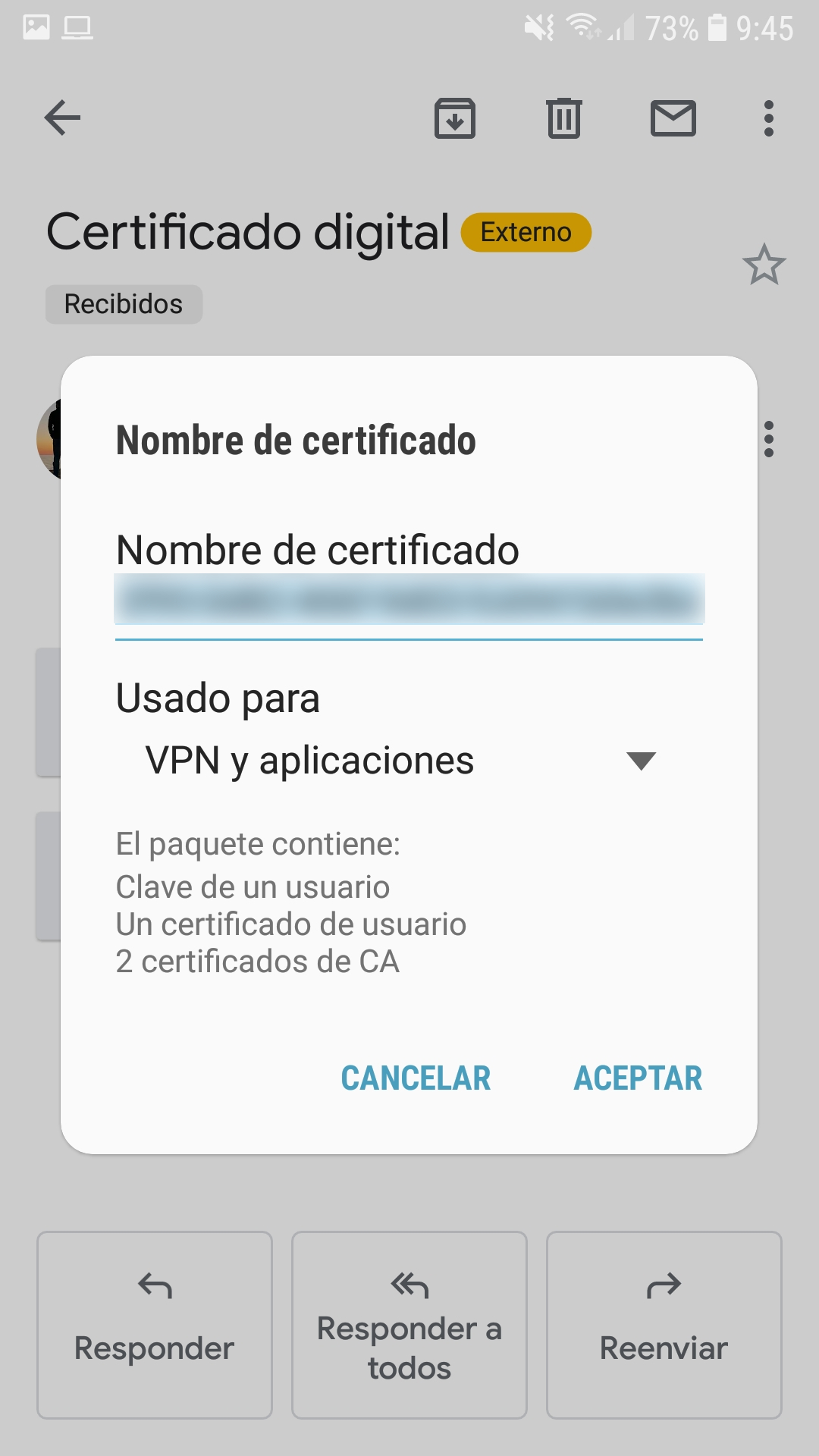Viewport: 819px width, 1456px height.
Task: Mark email as unread
Action: click(x=673, y=118)
